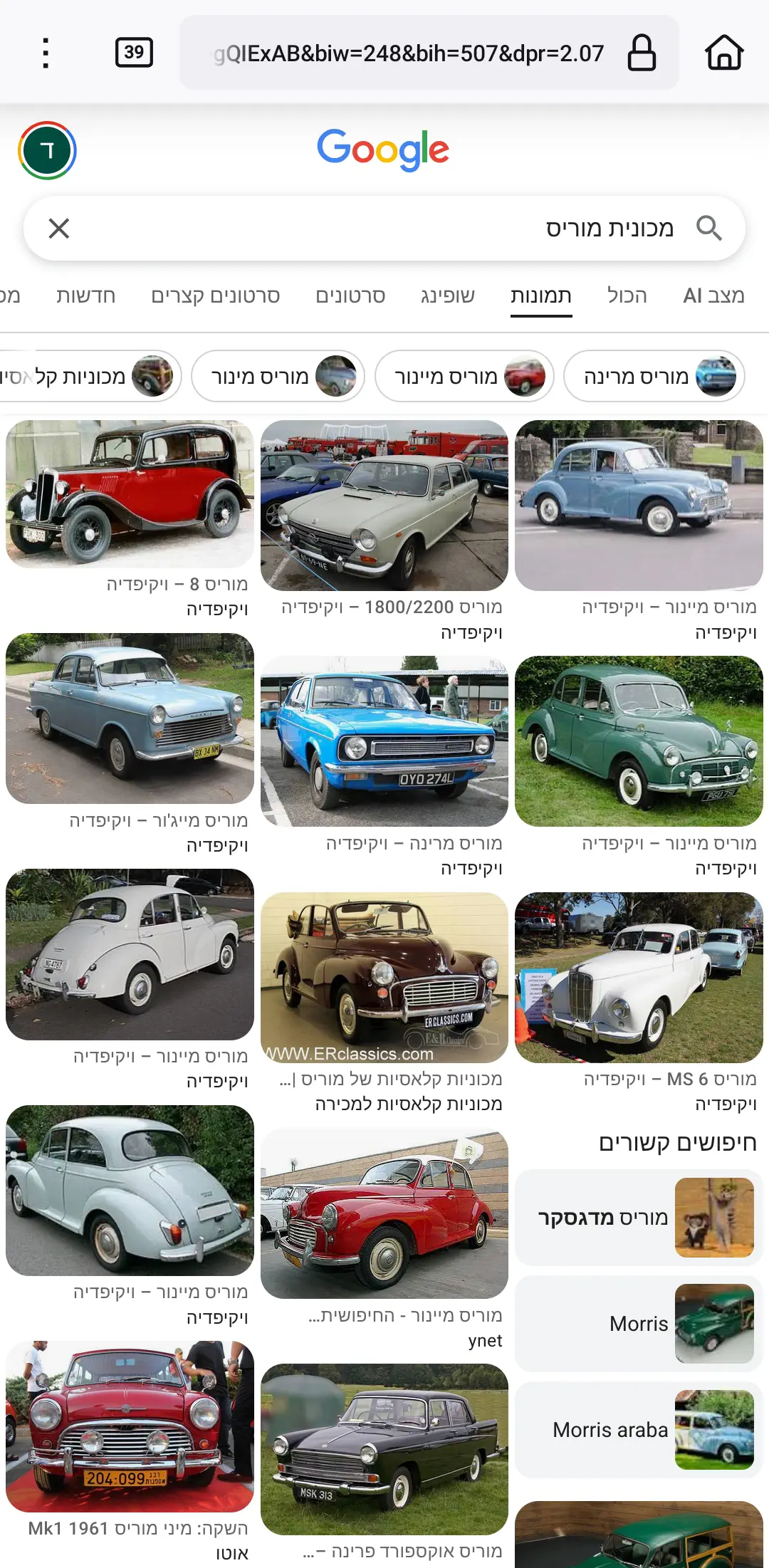Switch to the שופינג tab
This screenshot has height=1568, width=769.
click(447, 296)
